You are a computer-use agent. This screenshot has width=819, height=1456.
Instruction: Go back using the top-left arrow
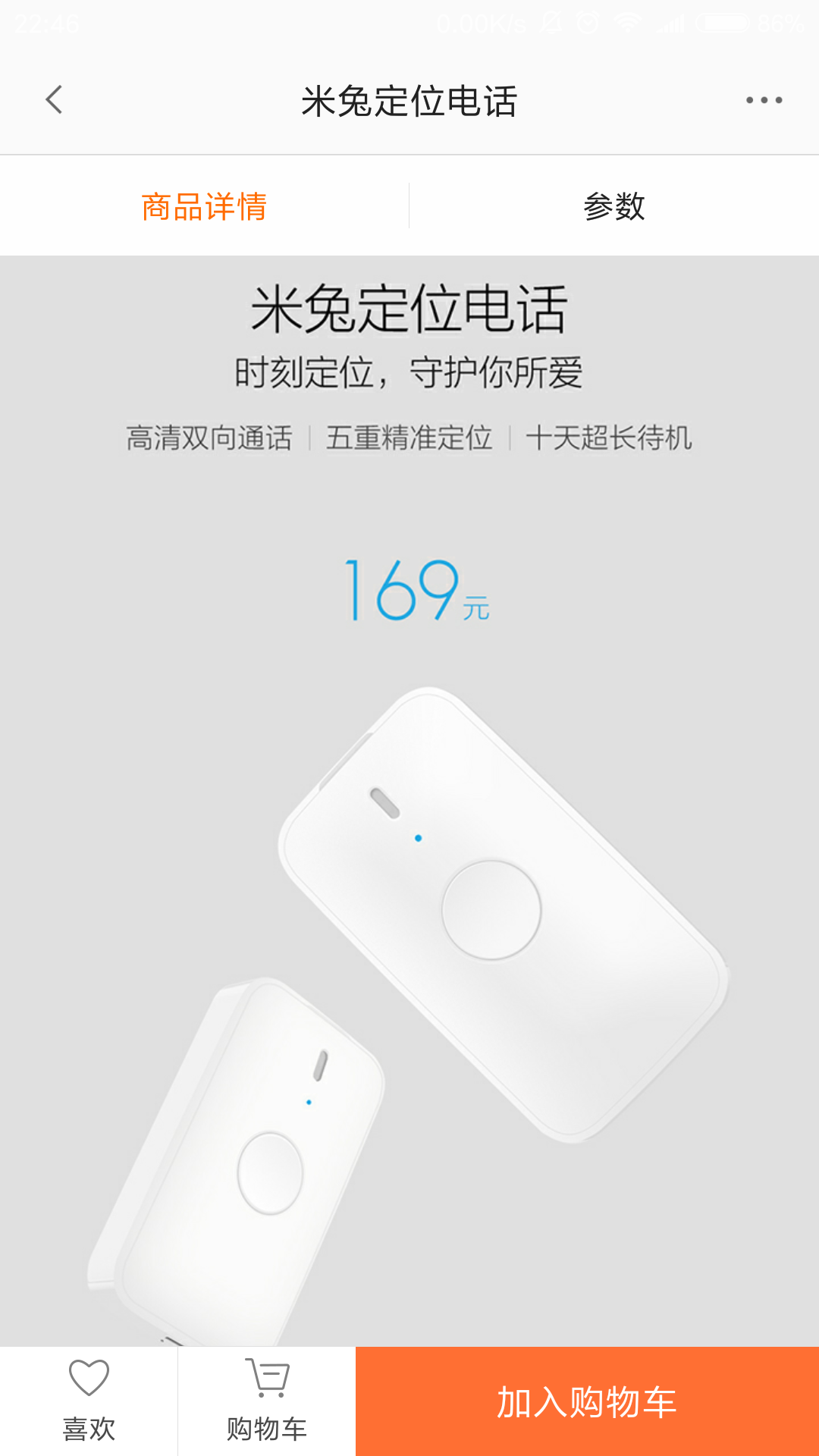pos(54,100)
